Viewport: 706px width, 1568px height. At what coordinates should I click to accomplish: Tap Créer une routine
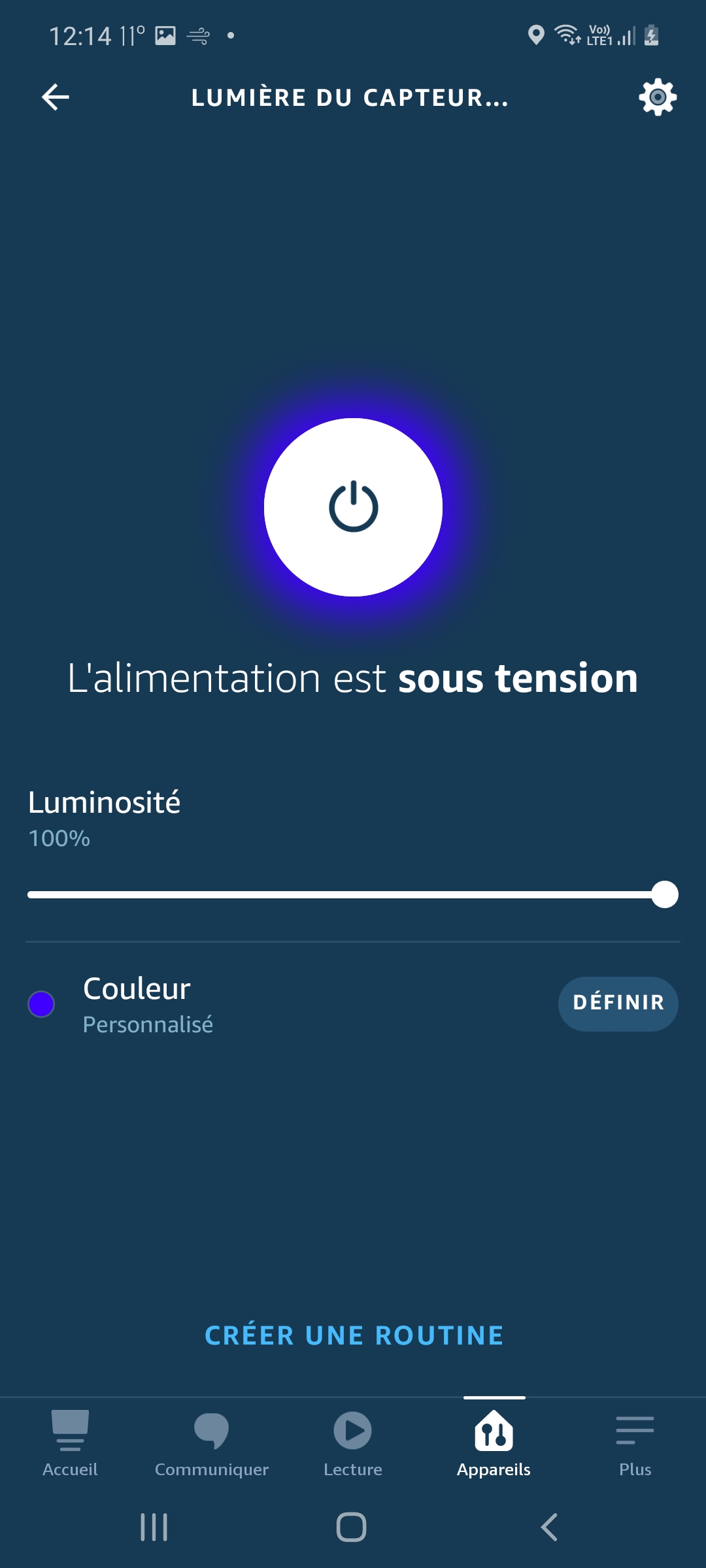(354, 1335)
